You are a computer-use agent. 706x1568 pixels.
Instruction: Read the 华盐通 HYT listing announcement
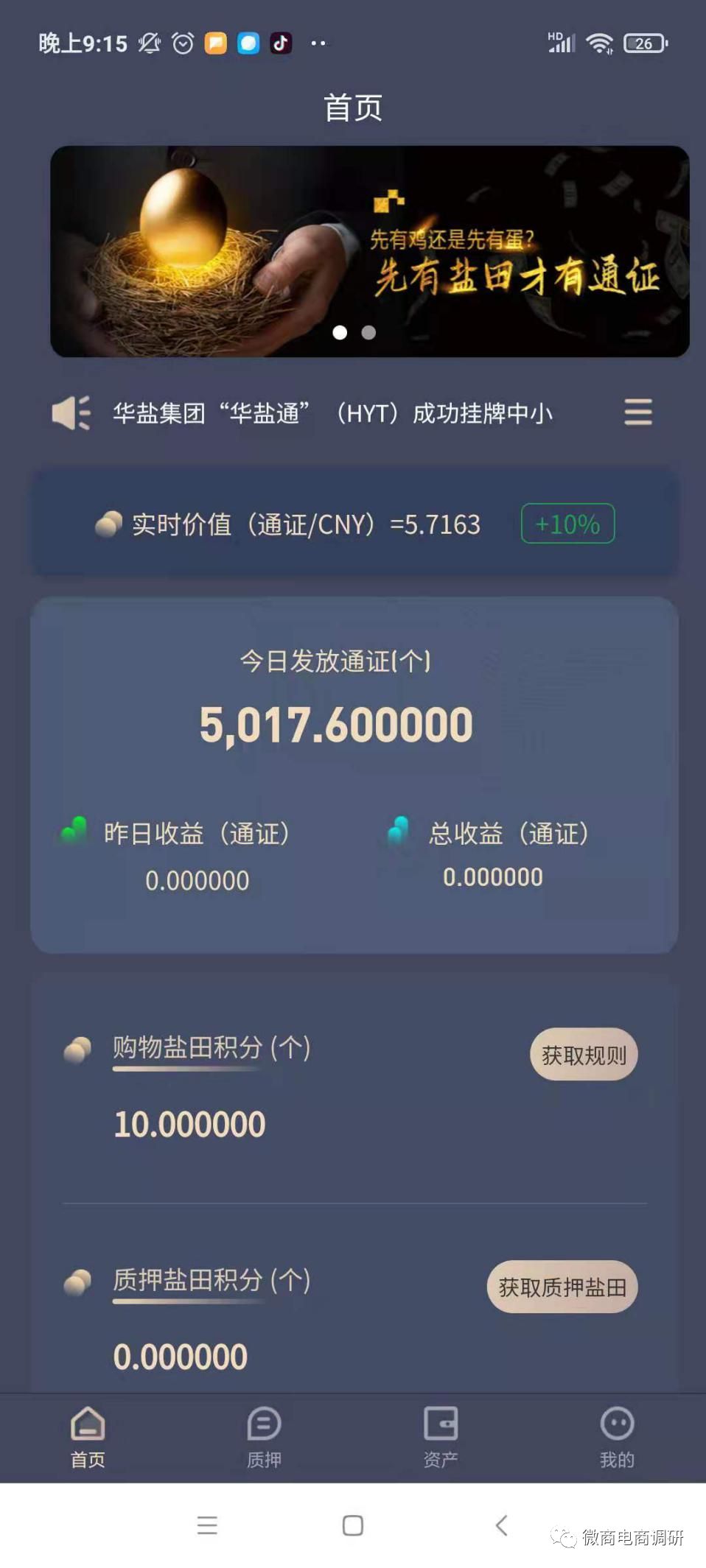pos(332,414)
